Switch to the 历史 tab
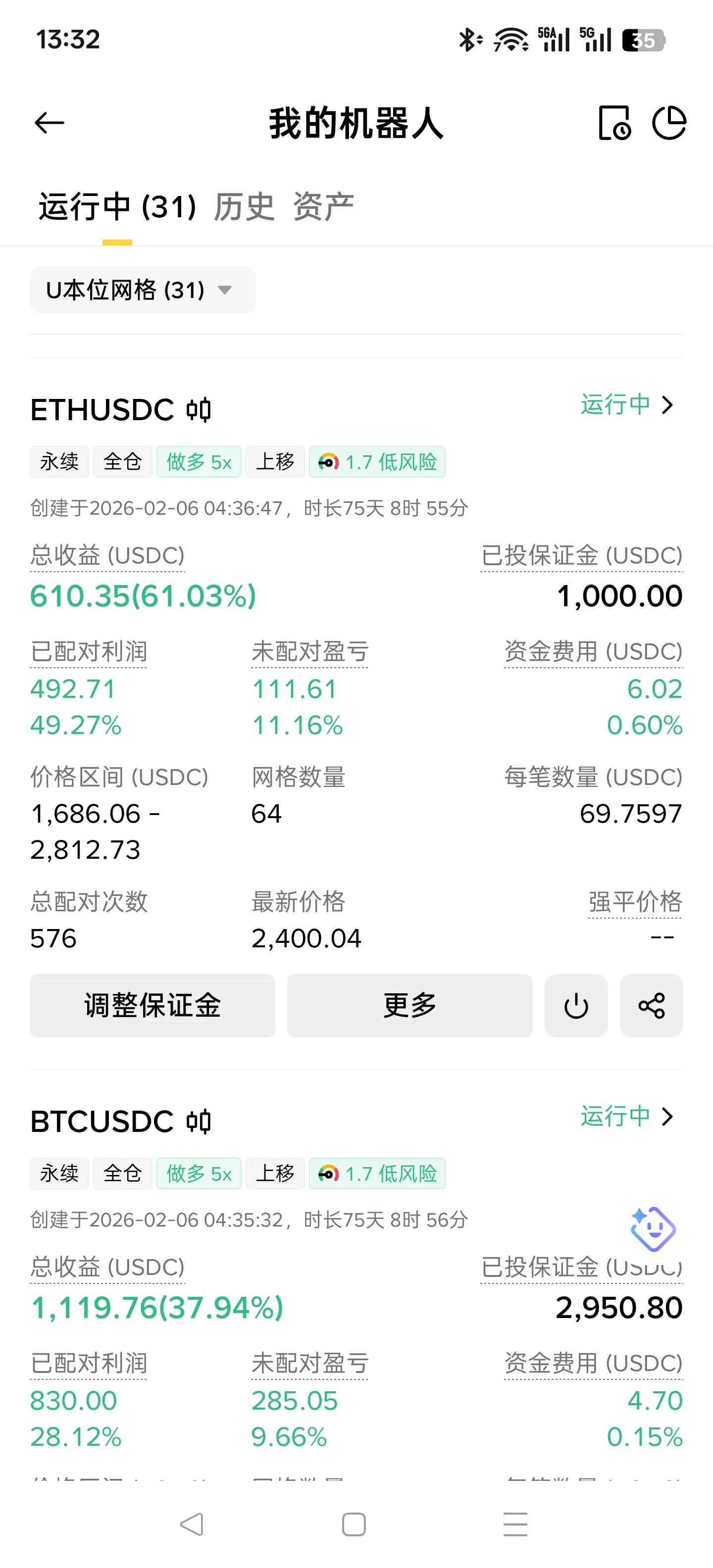Image resolution: width=713 pixels, height=1568 pixels. point(244,207)
